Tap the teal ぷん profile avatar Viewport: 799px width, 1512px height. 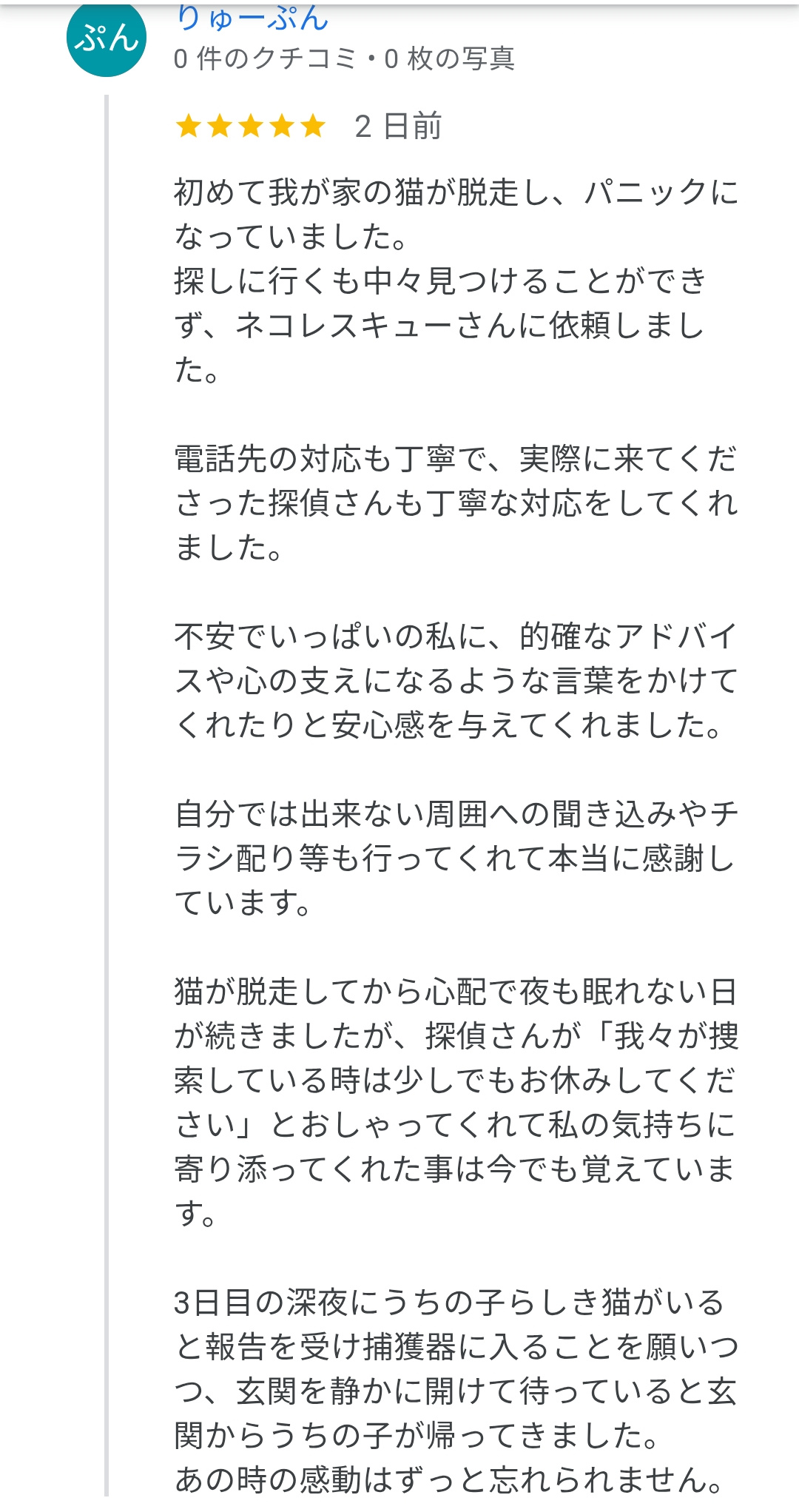107,38
